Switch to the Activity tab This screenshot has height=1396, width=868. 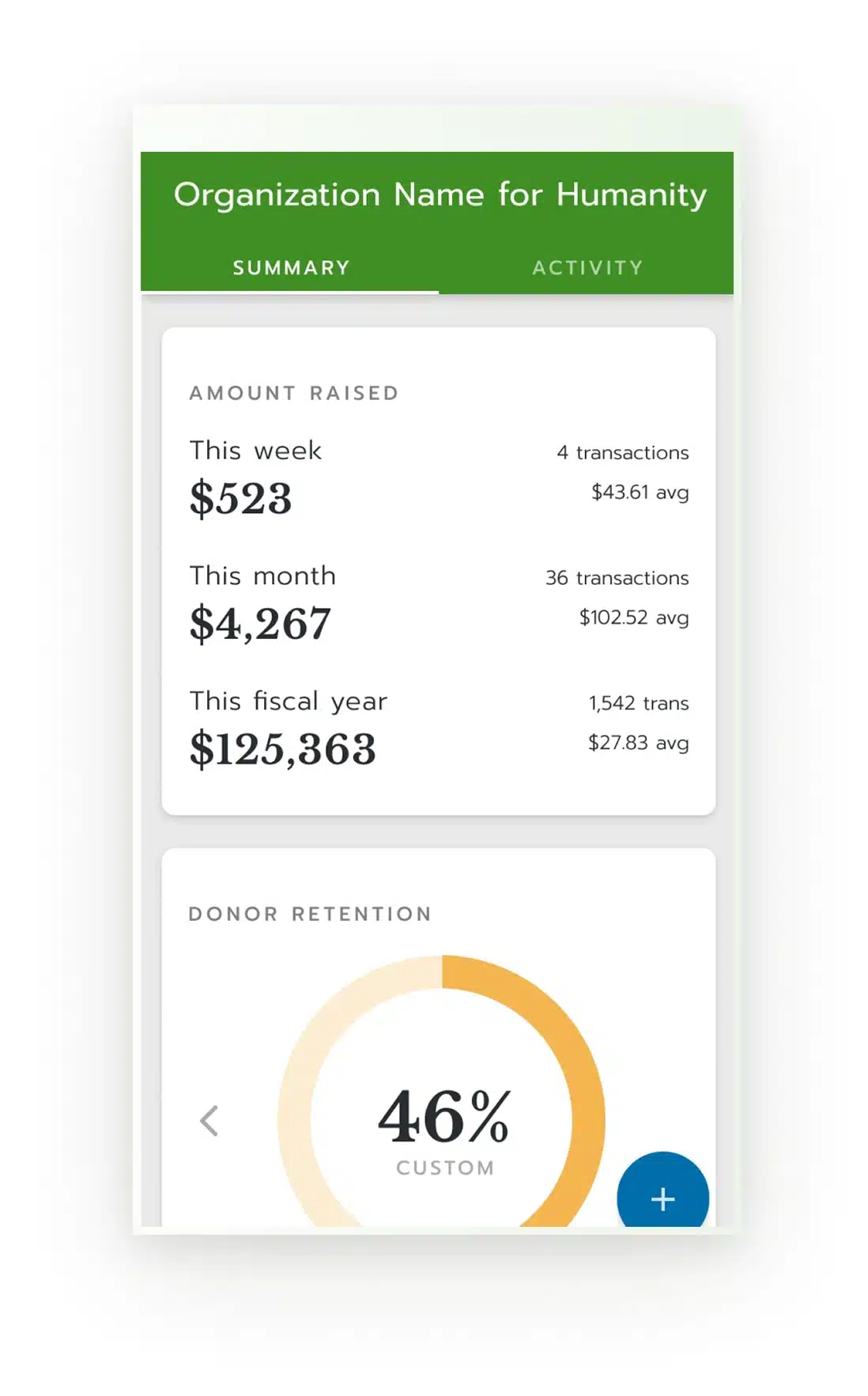tap(587, 268)
